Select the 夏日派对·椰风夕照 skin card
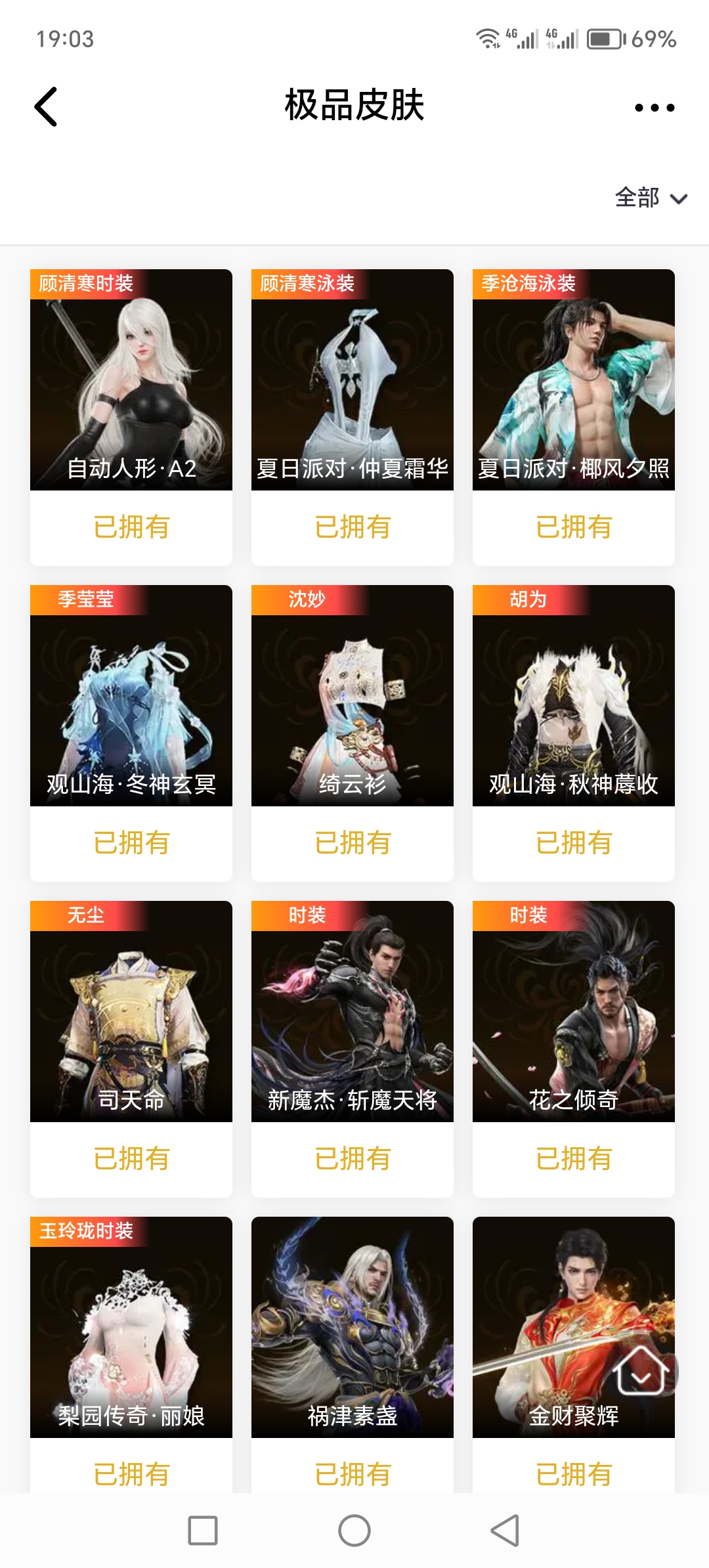709x1568 pixels. 574,381
